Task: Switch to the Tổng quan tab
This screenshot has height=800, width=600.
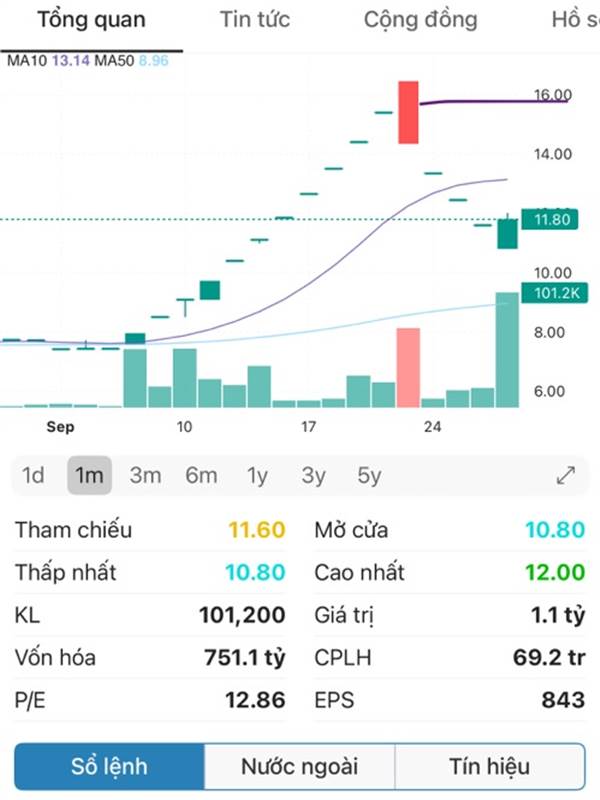Action: (x=91, y=20)
